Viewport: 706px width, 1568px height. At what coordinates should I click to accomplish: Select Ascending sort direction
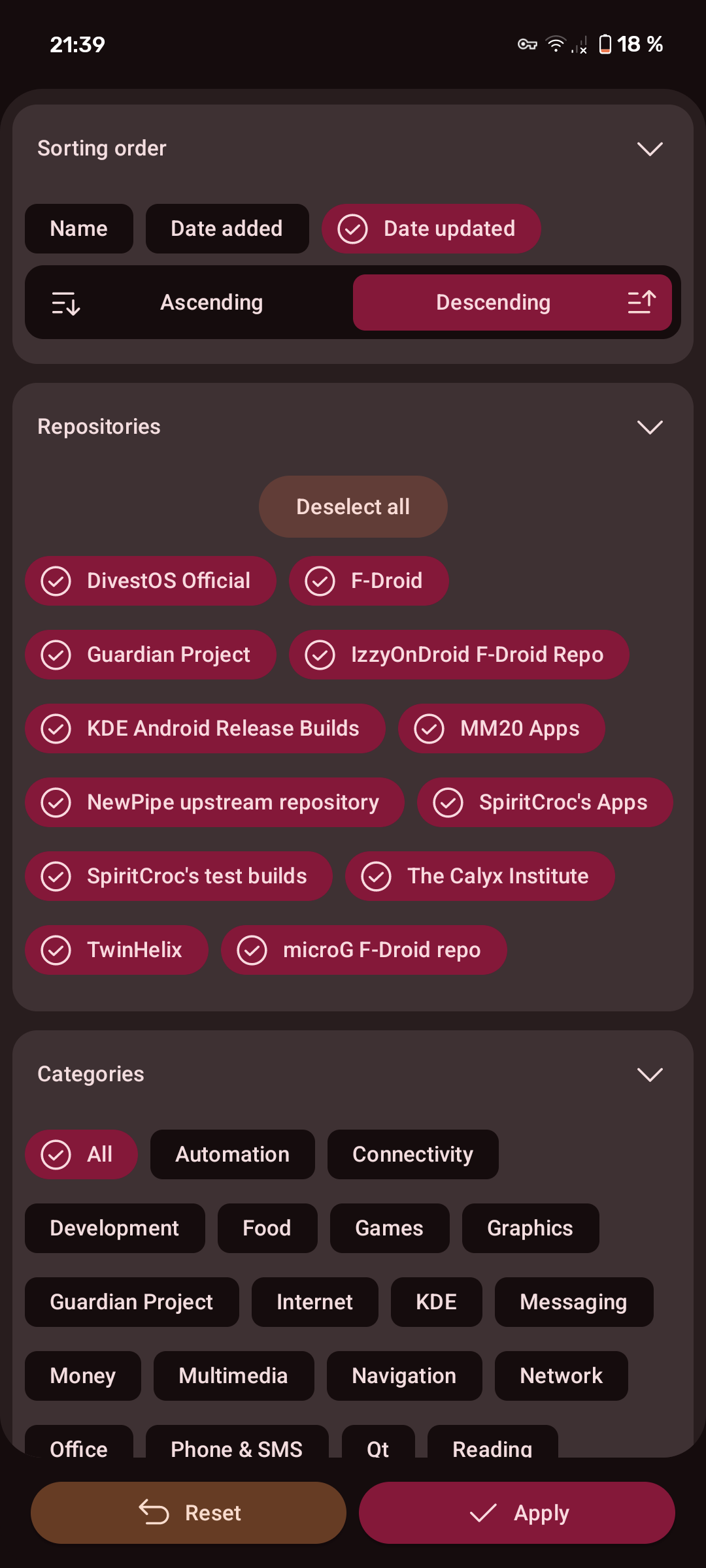[190, 302]
